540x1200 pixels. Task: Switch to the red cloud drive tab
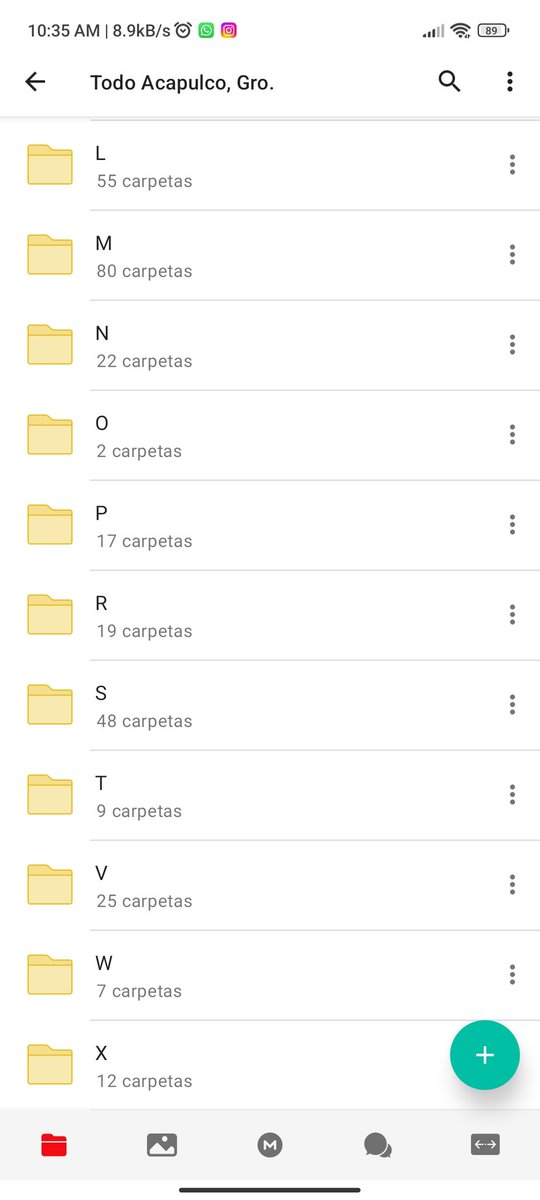tap(54, 1145)
